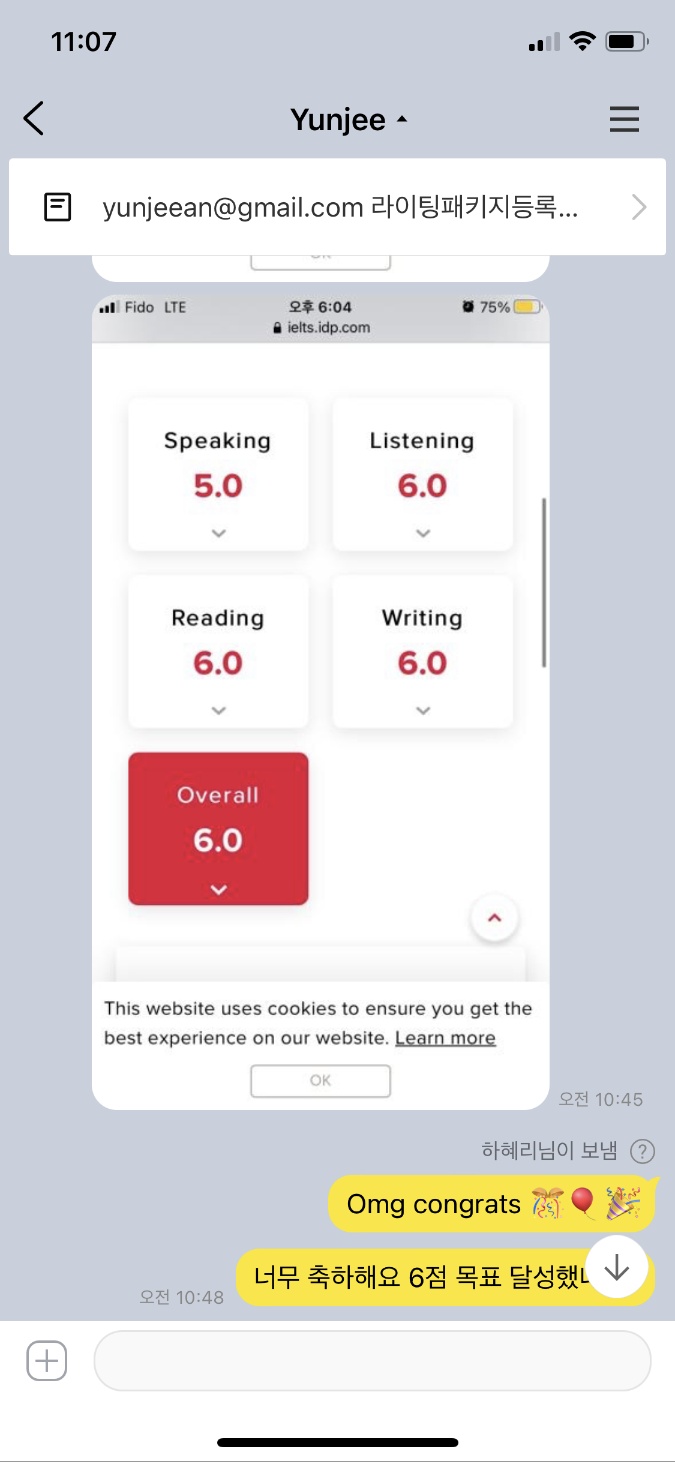The width and height of the screenshot is (675, 1462).
Task: Jump to the latest message with the down arrow
Action: (618, 1267)
